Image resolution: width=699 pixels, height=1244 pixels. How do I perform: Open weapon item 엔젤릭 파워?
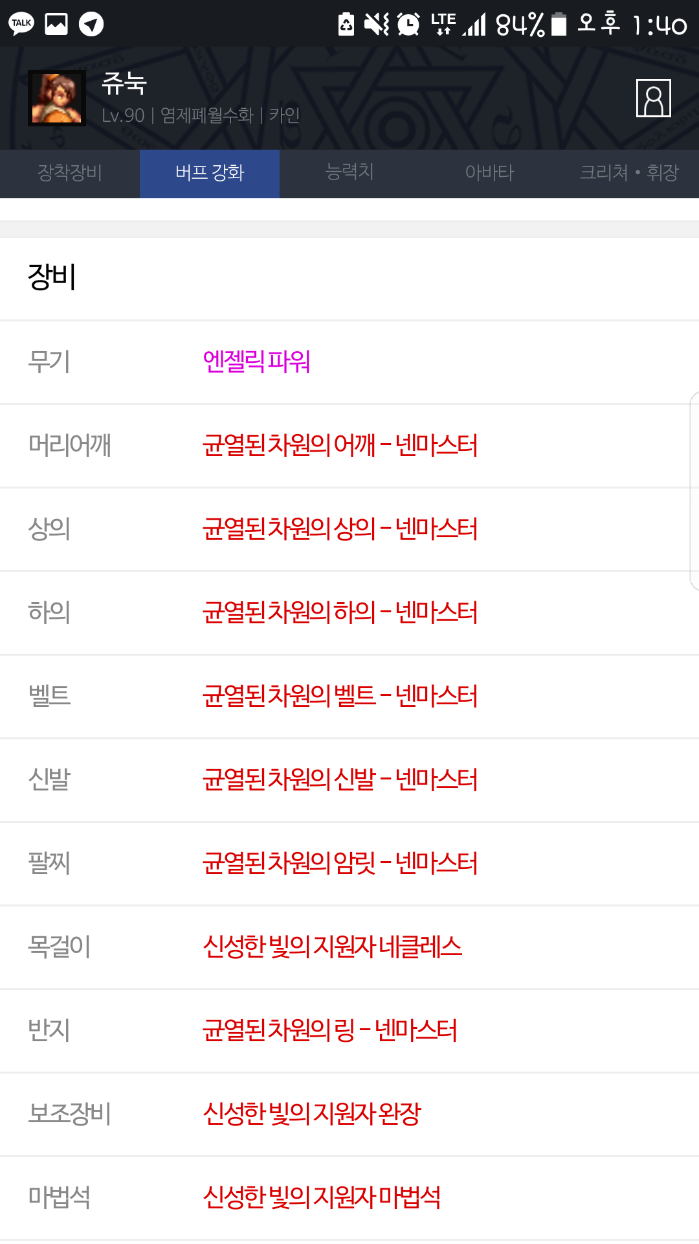[256, 362]
